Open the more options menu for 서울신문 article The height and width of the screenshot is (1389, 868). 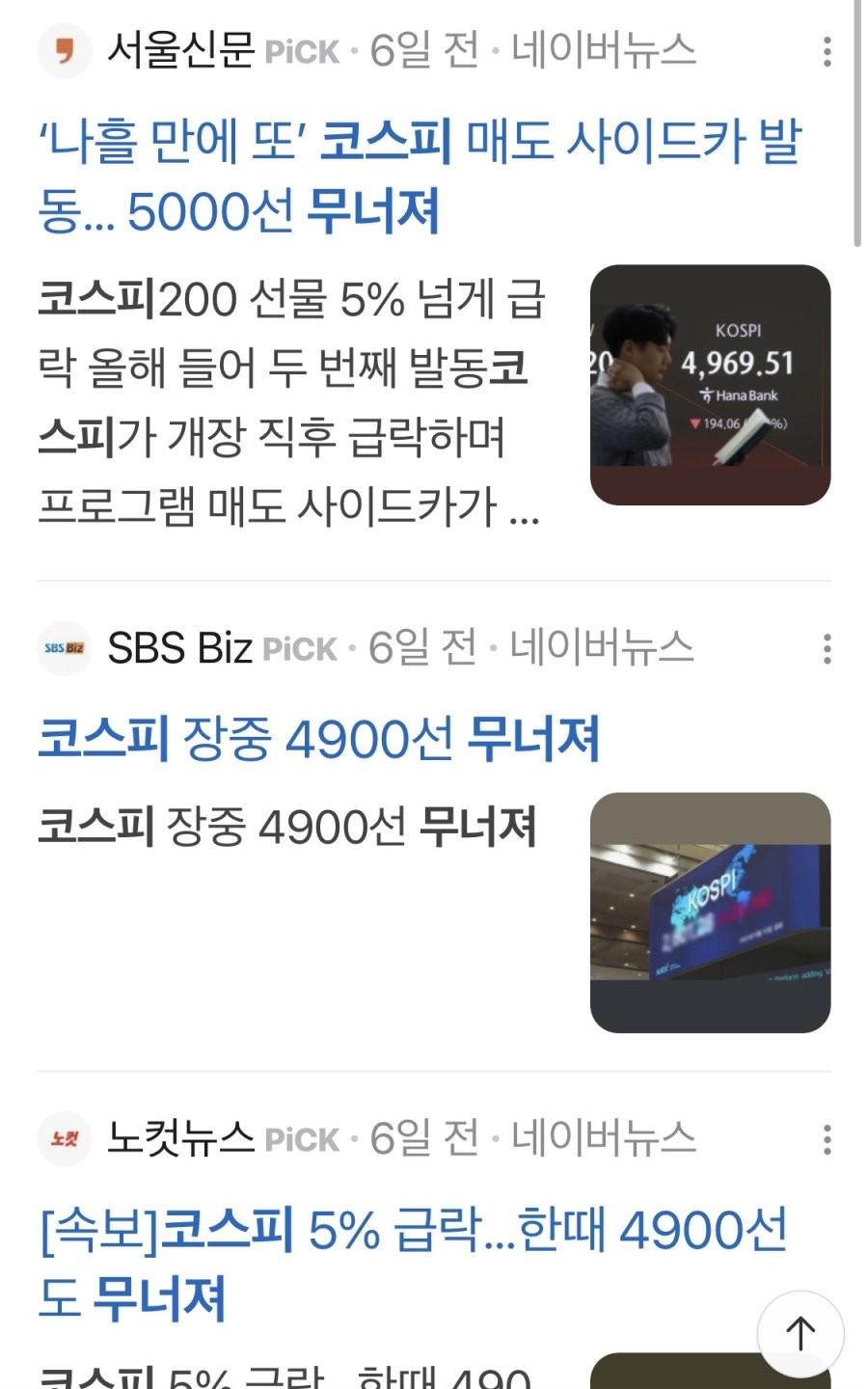coord(827,52)
